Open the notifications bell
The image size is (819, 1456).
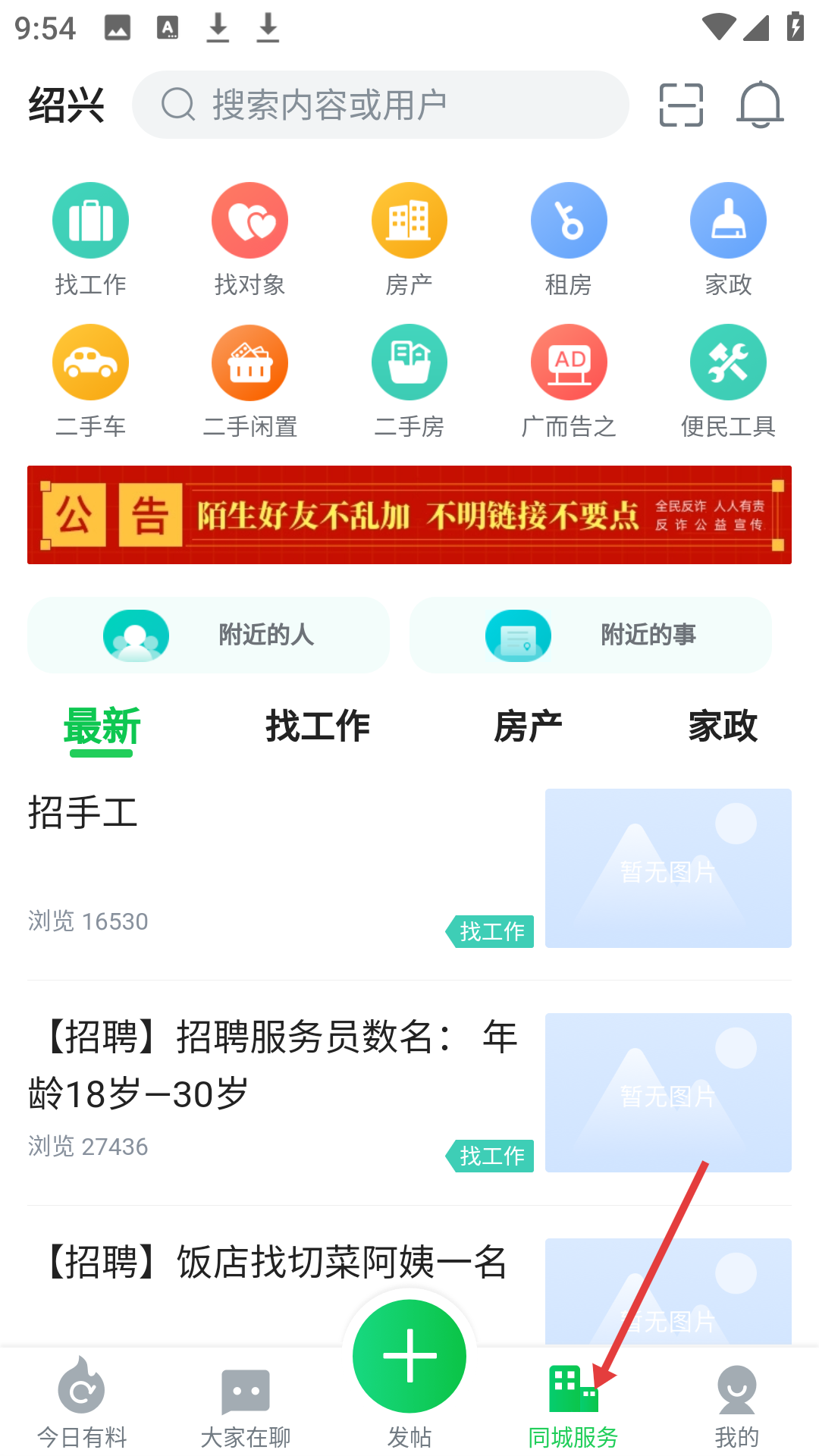760,105
